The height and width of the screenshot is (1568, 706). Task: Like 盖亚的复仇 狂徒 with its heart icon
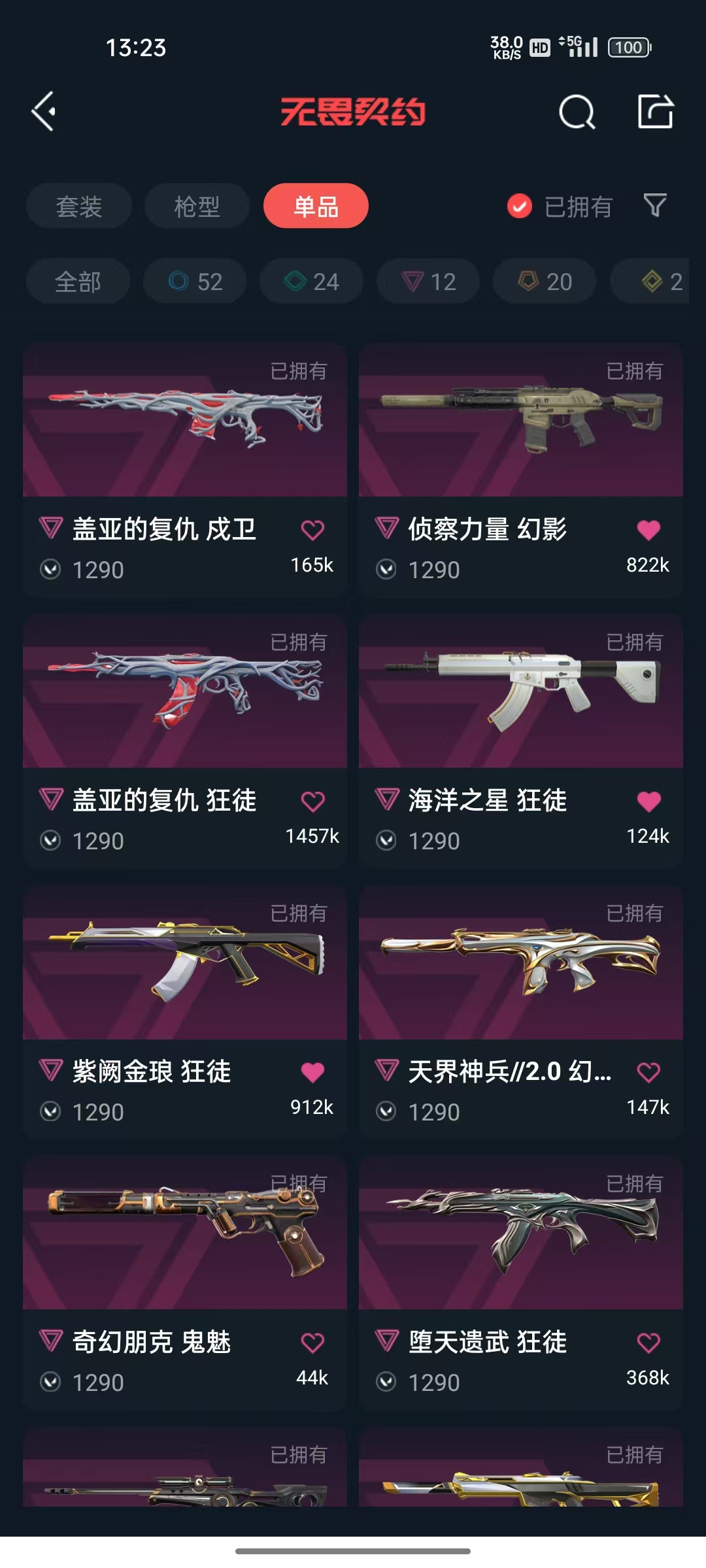312,801
